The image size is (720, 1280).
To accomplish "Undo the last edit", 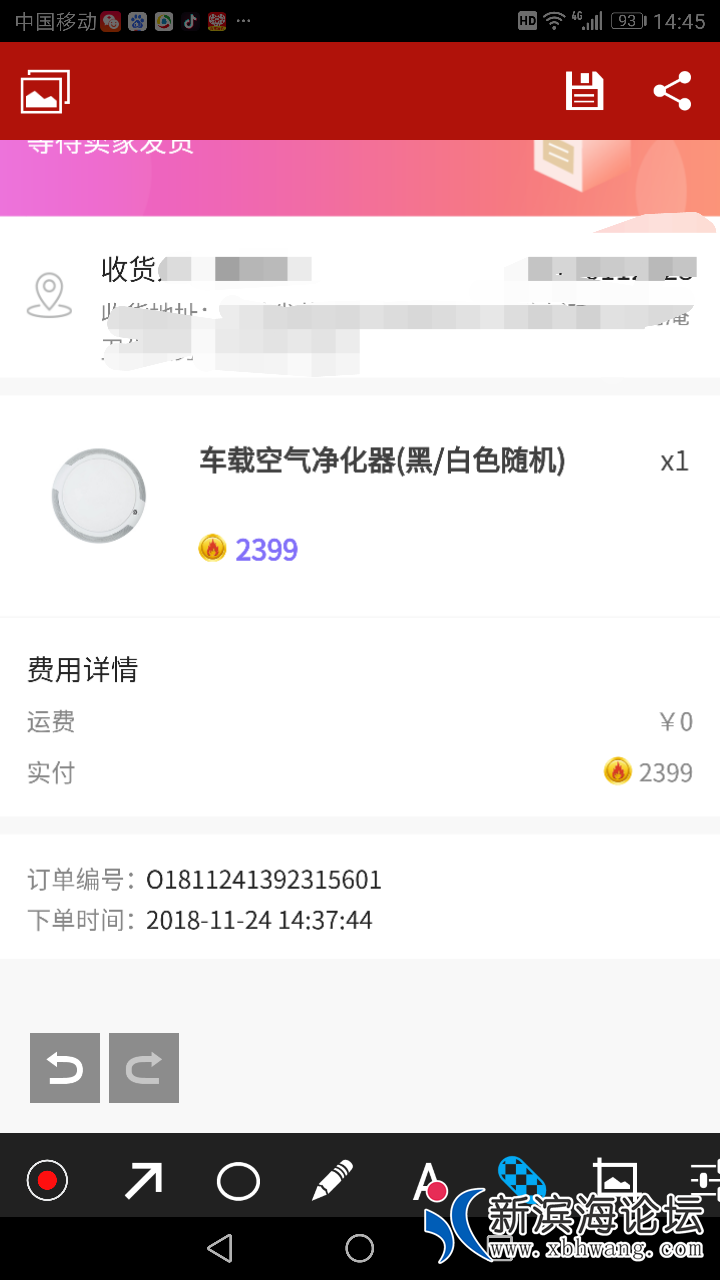I will 65,1068.
